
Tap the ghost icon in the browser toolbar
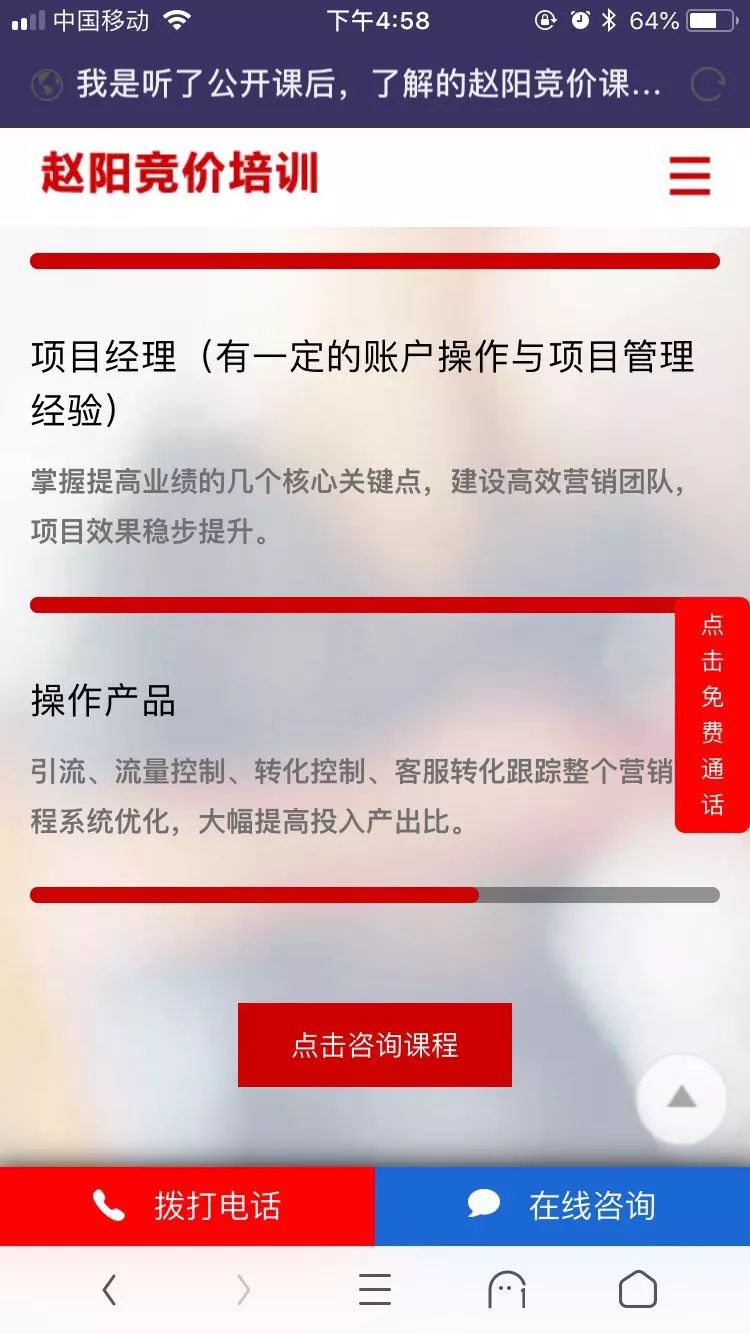[x=507, y=1290]
